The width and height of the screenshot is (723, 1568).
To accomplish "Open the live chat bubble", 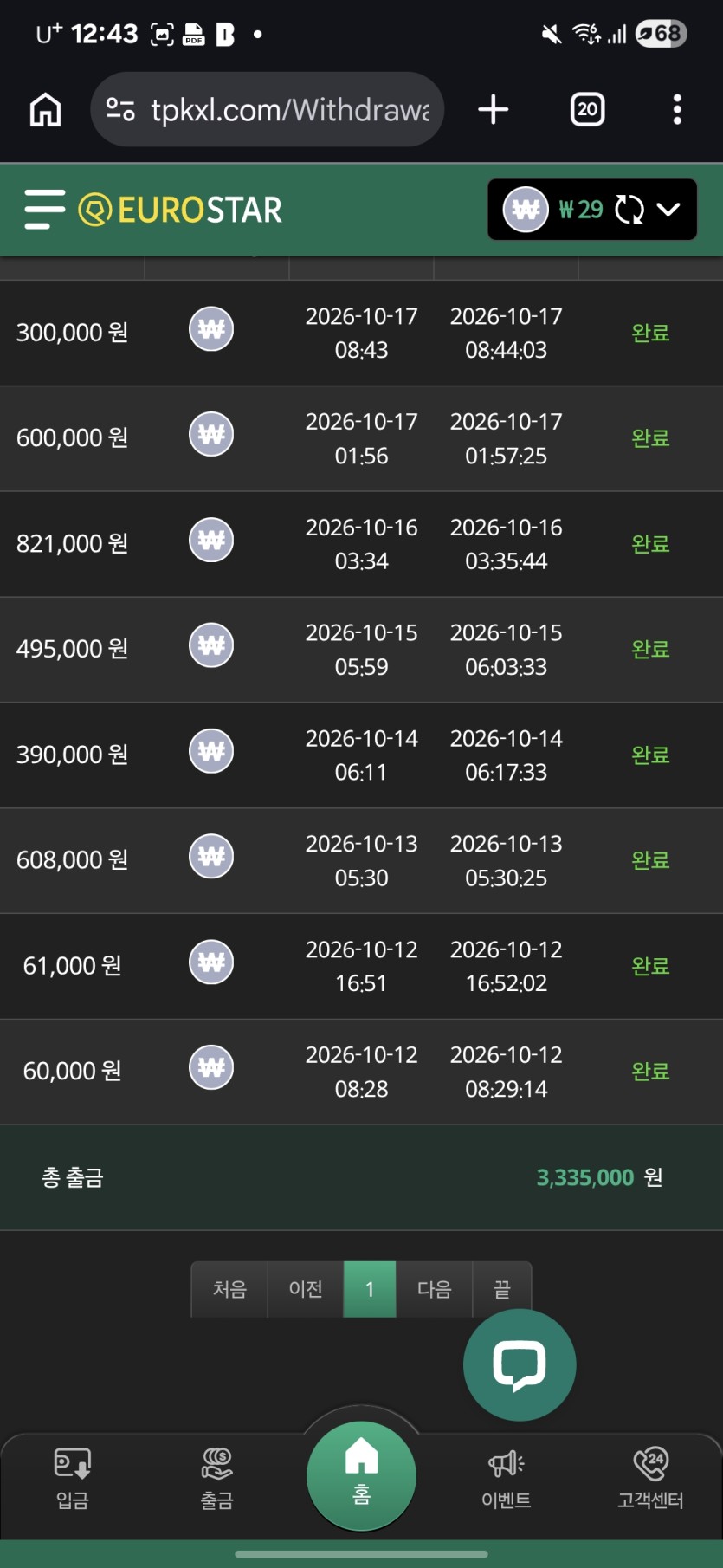I will (x=520, y=1365).
